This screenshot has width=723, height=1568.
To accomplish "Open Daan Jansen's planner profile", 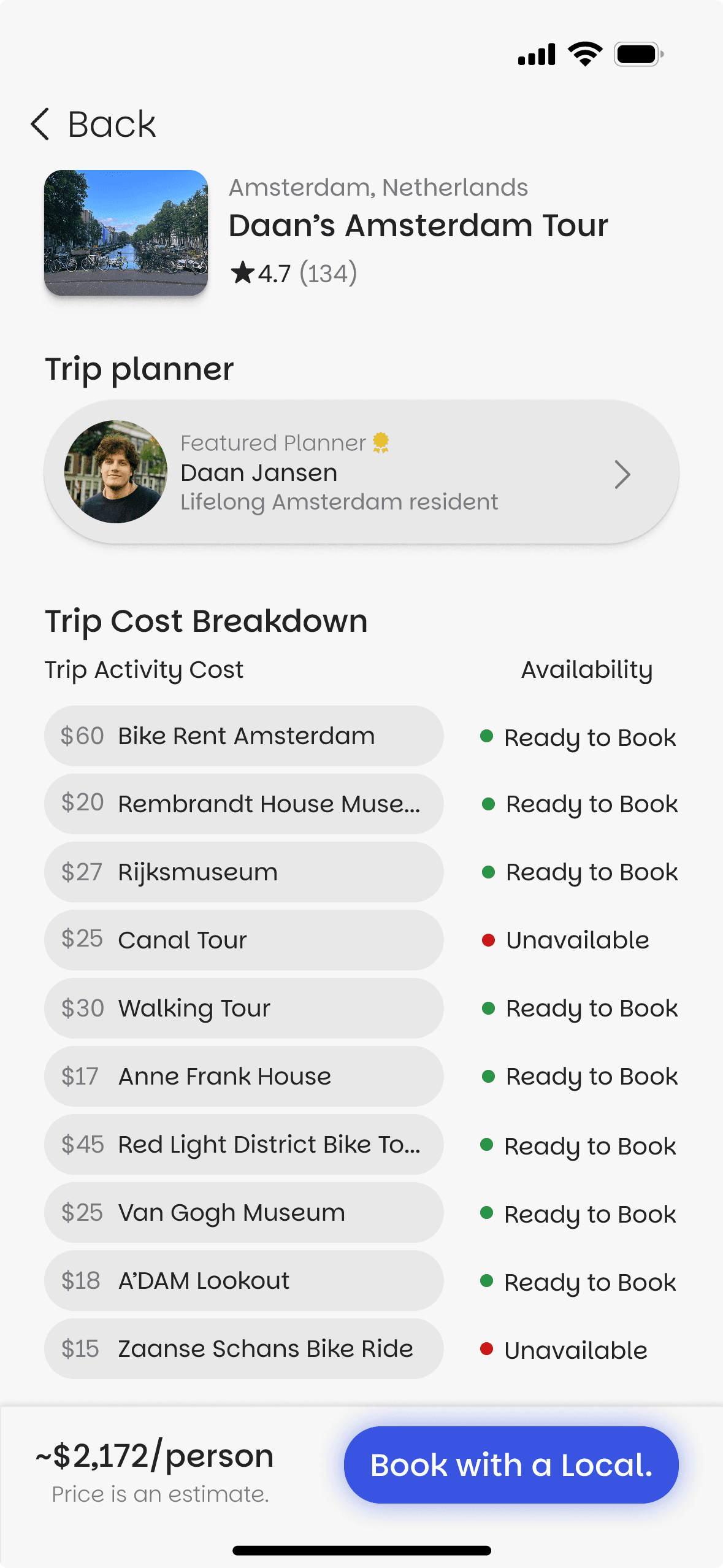I will (361, 472).
